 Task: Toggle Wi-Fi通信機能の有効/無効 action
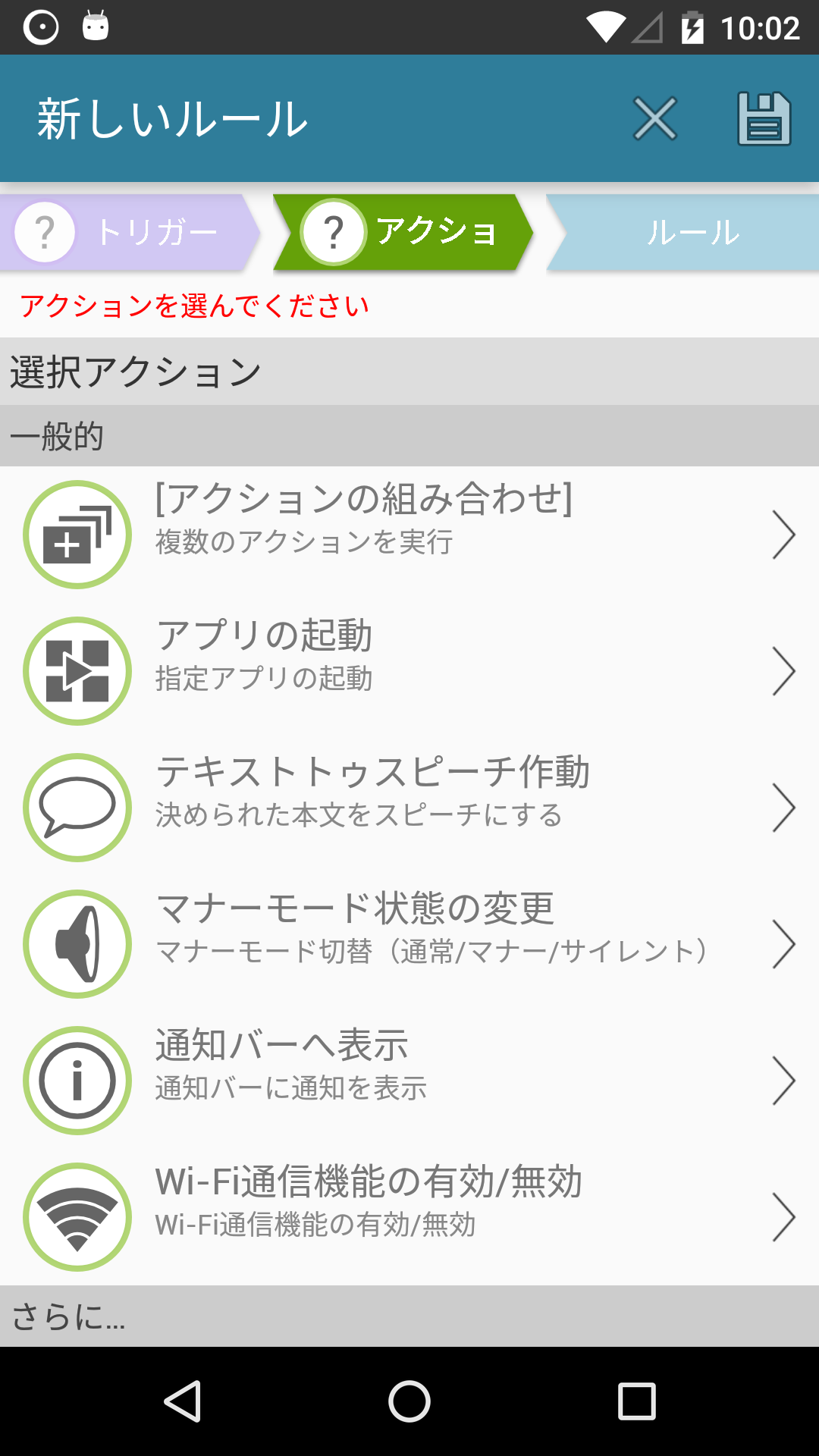[x=409, y=1217]
